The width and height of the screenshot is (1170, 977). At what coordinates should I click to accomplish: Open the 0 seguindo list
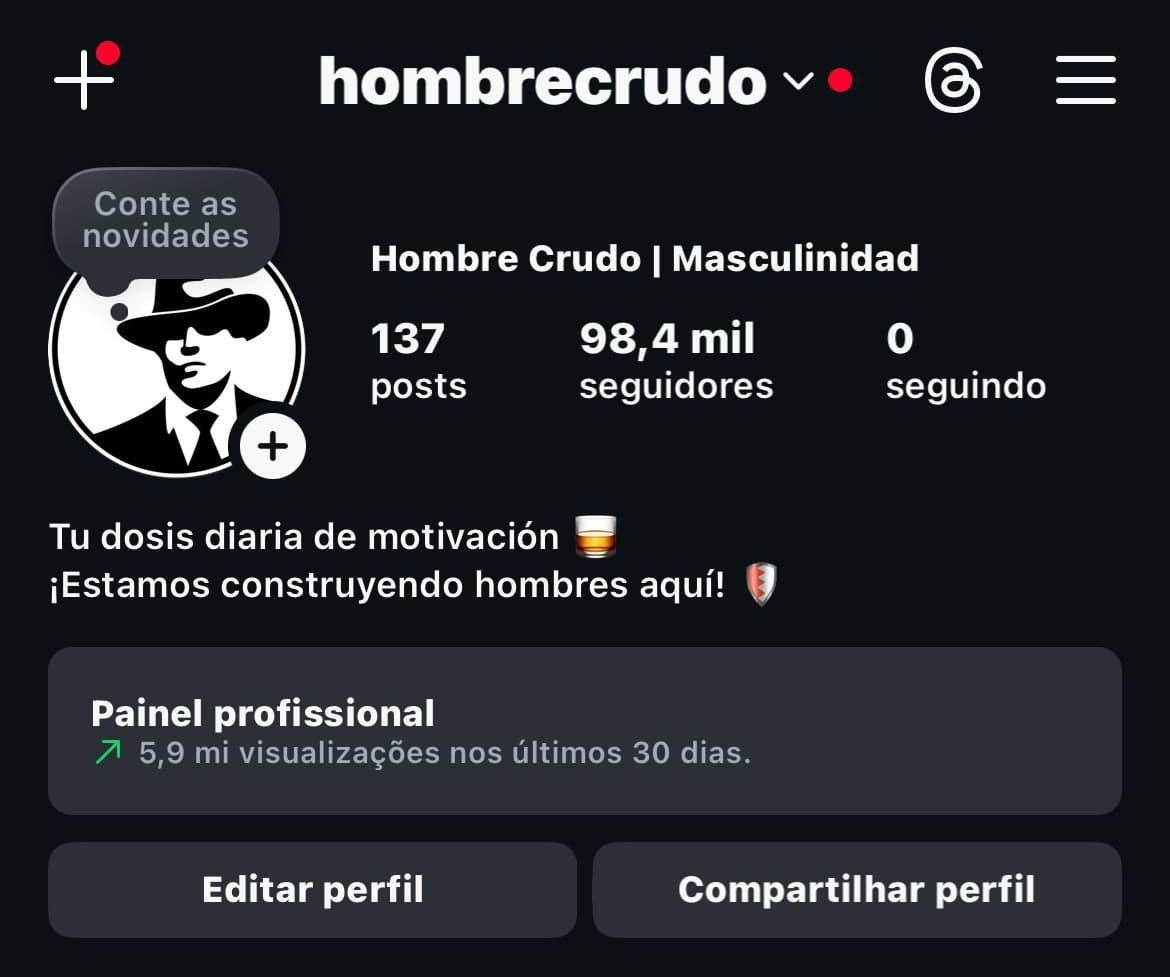tap(965, 361)
